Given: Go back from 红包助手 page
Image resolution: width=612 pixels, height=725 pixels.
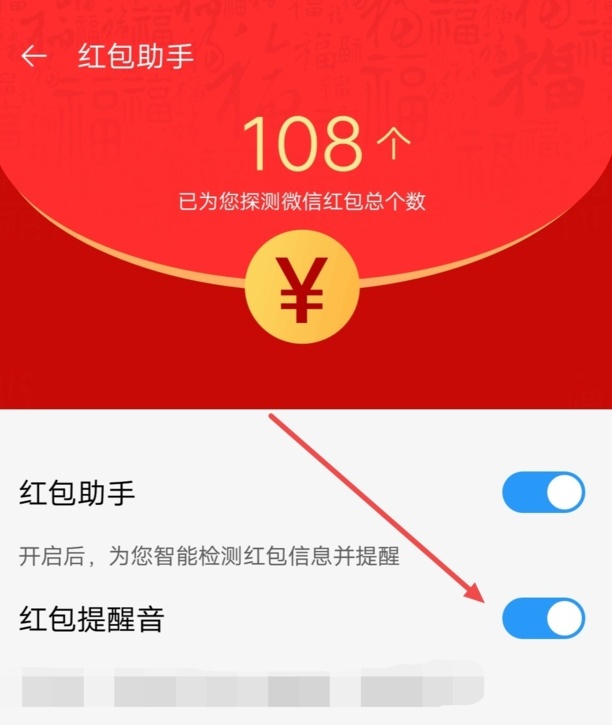Looking at the screenshot, I should coord(35,56).
